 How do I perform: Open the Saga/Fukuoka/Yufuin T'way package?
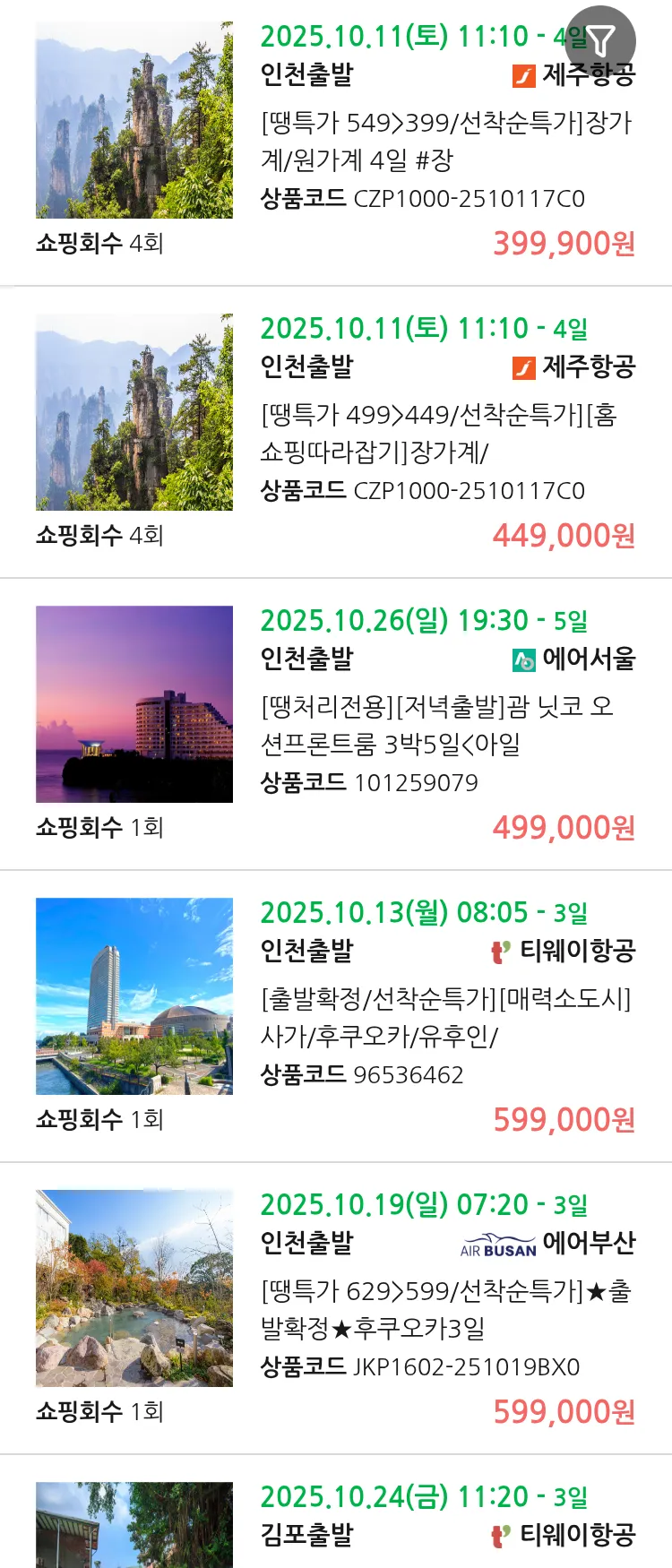click(445, 1017)
